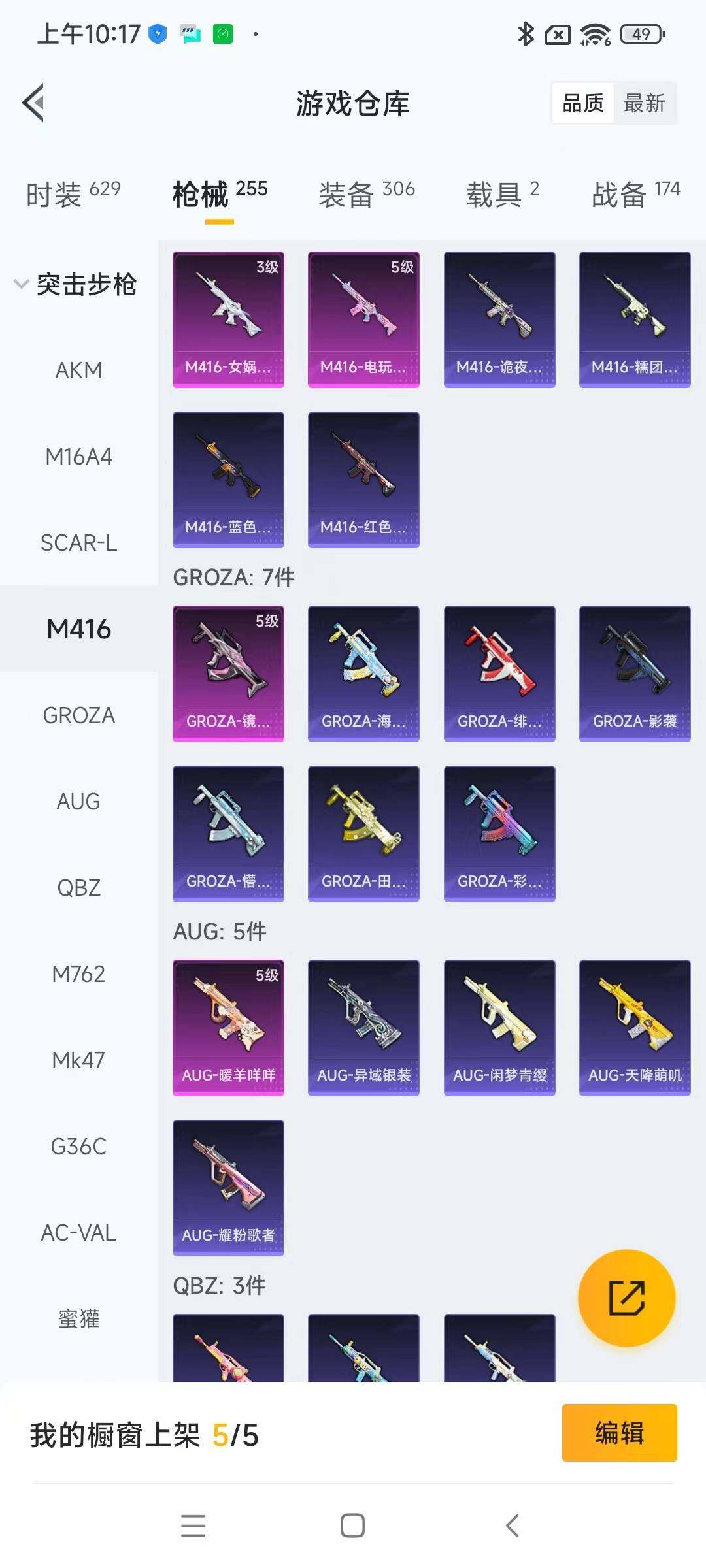Viewport: 706px width, 1568px height.
Task: Open the AUG-耀粉歌者 skin card
Action: (x=228, y=1188)
